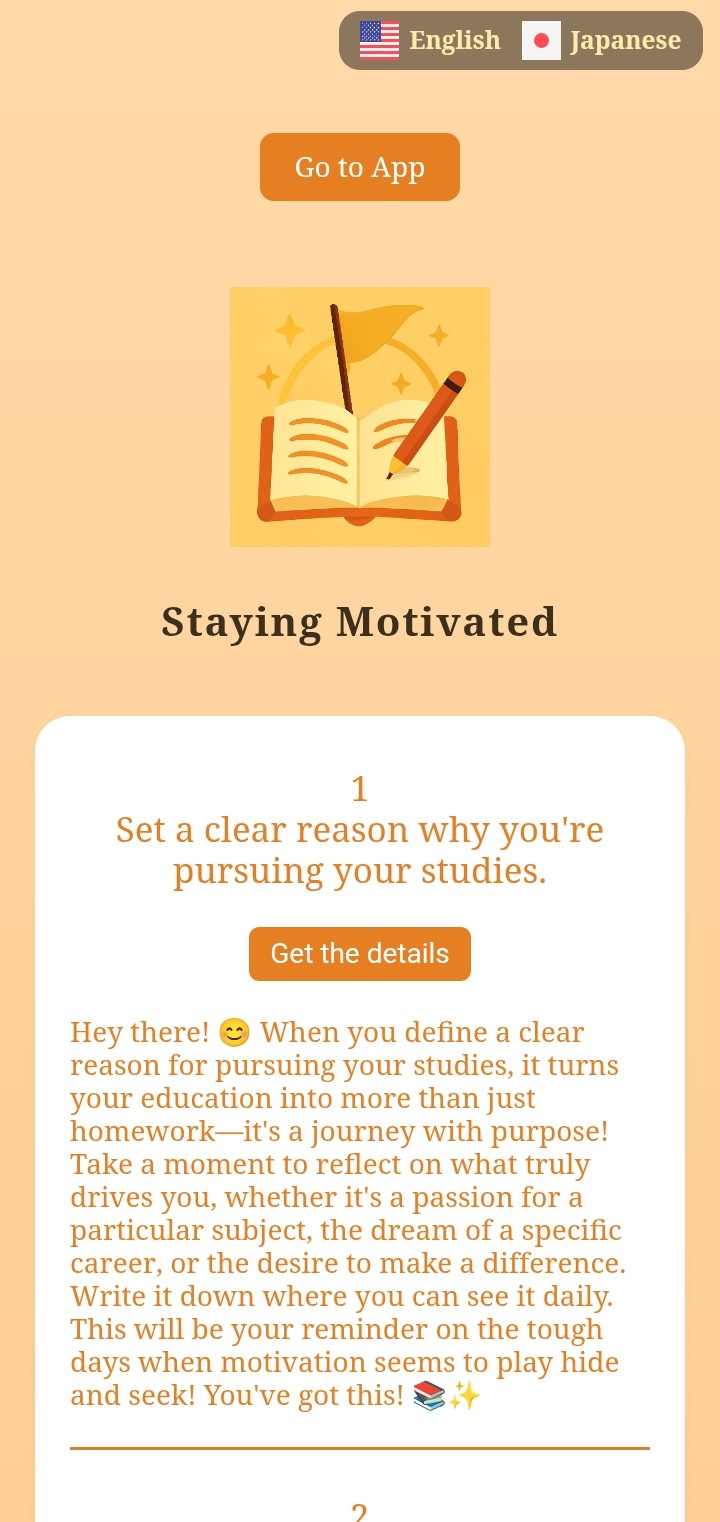Image resolution: width=720 pixels, height=1522 pixels.
Task: Switch language to Japanese
Action: click(603, 41)
